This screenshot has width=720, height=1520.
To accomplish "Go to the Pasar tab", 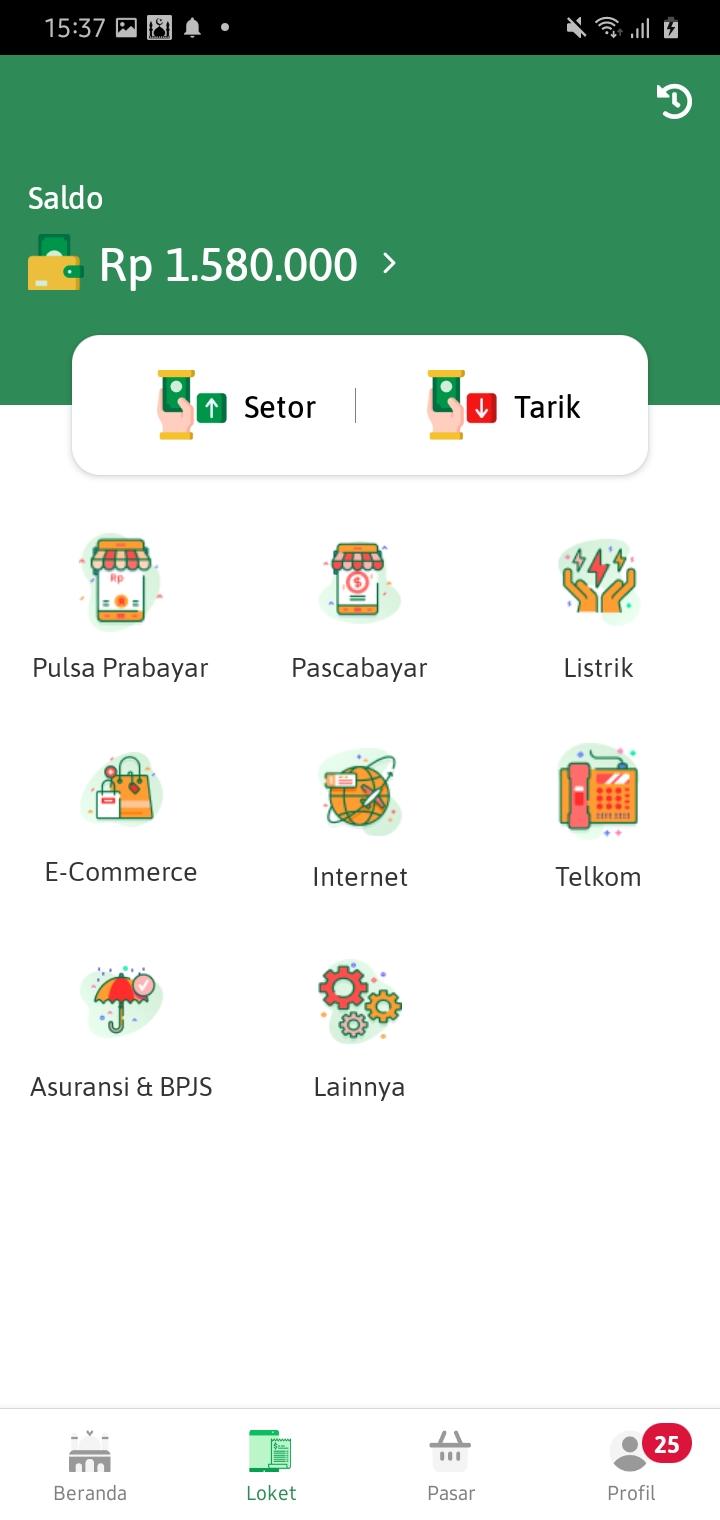I will (450, 1465).
